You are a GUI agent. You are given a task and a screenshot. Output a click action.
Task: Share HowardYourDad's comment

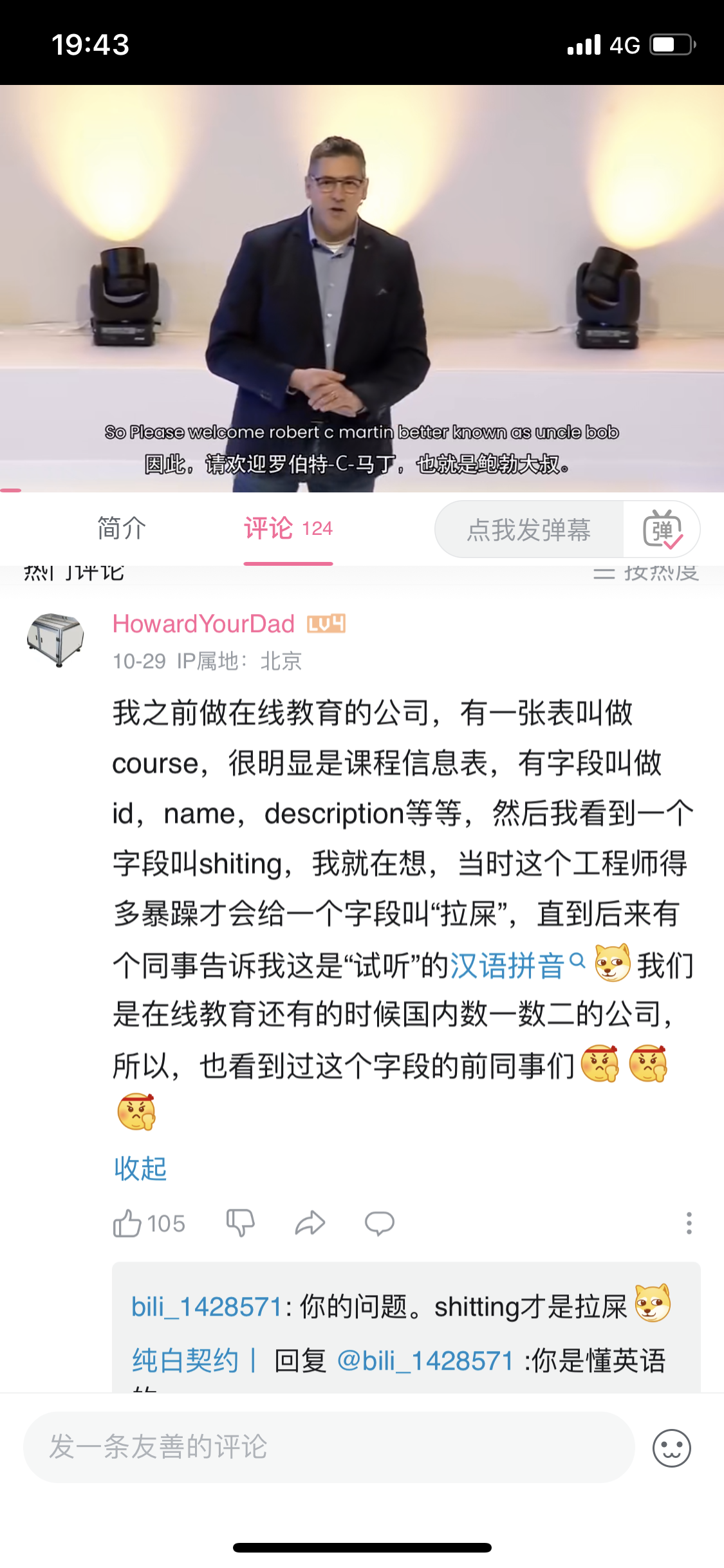point(310,1222)
